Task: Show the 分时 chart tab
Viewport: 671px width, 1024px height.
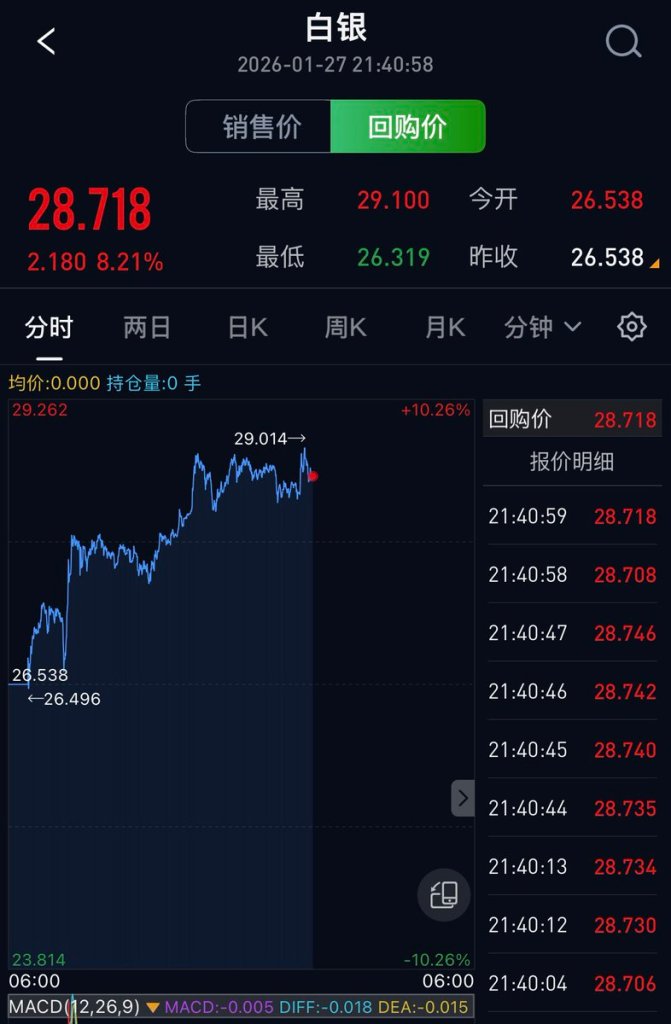Action: coord(48,327)
